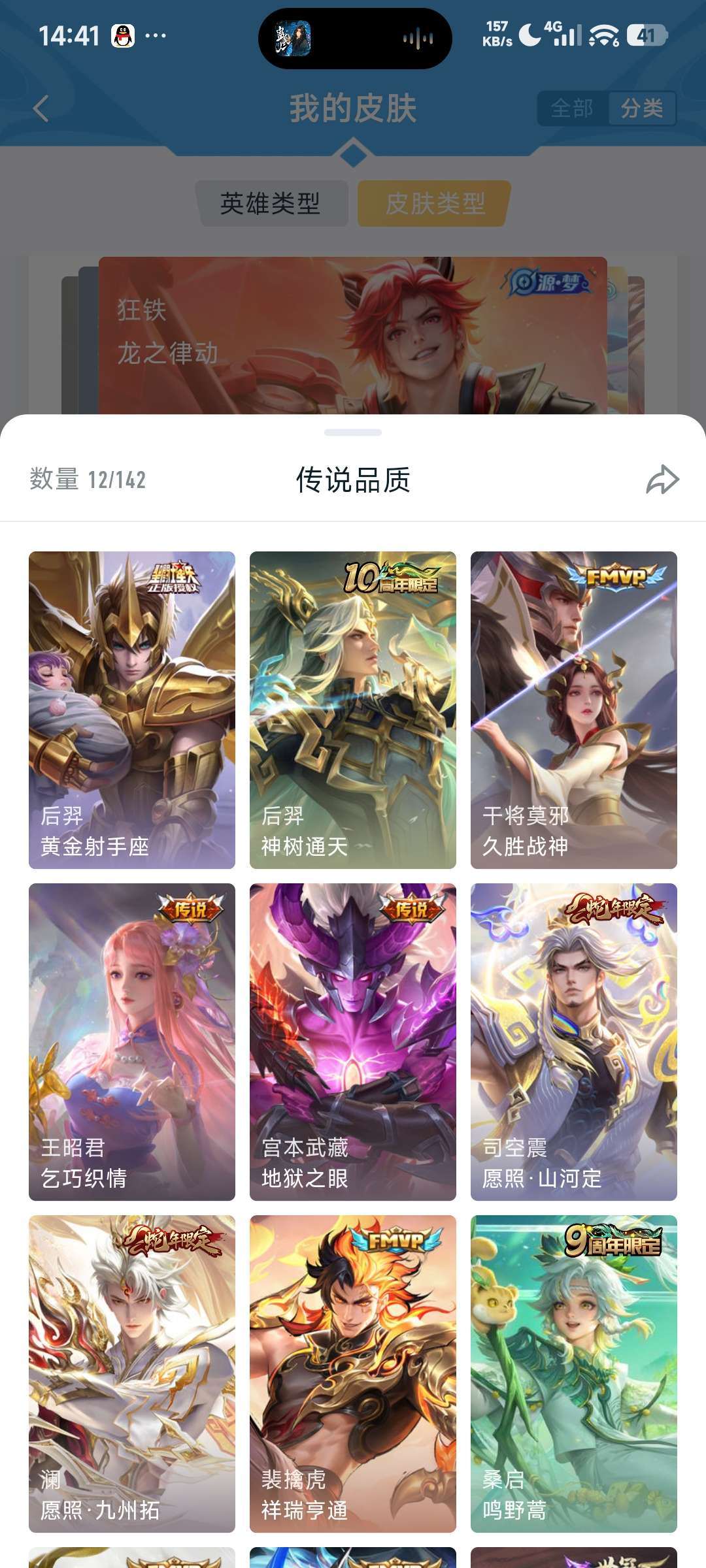Open 裴擒虎 祥瑞亨通 skin
The image size is (706, 1568).
point(353,1373)
